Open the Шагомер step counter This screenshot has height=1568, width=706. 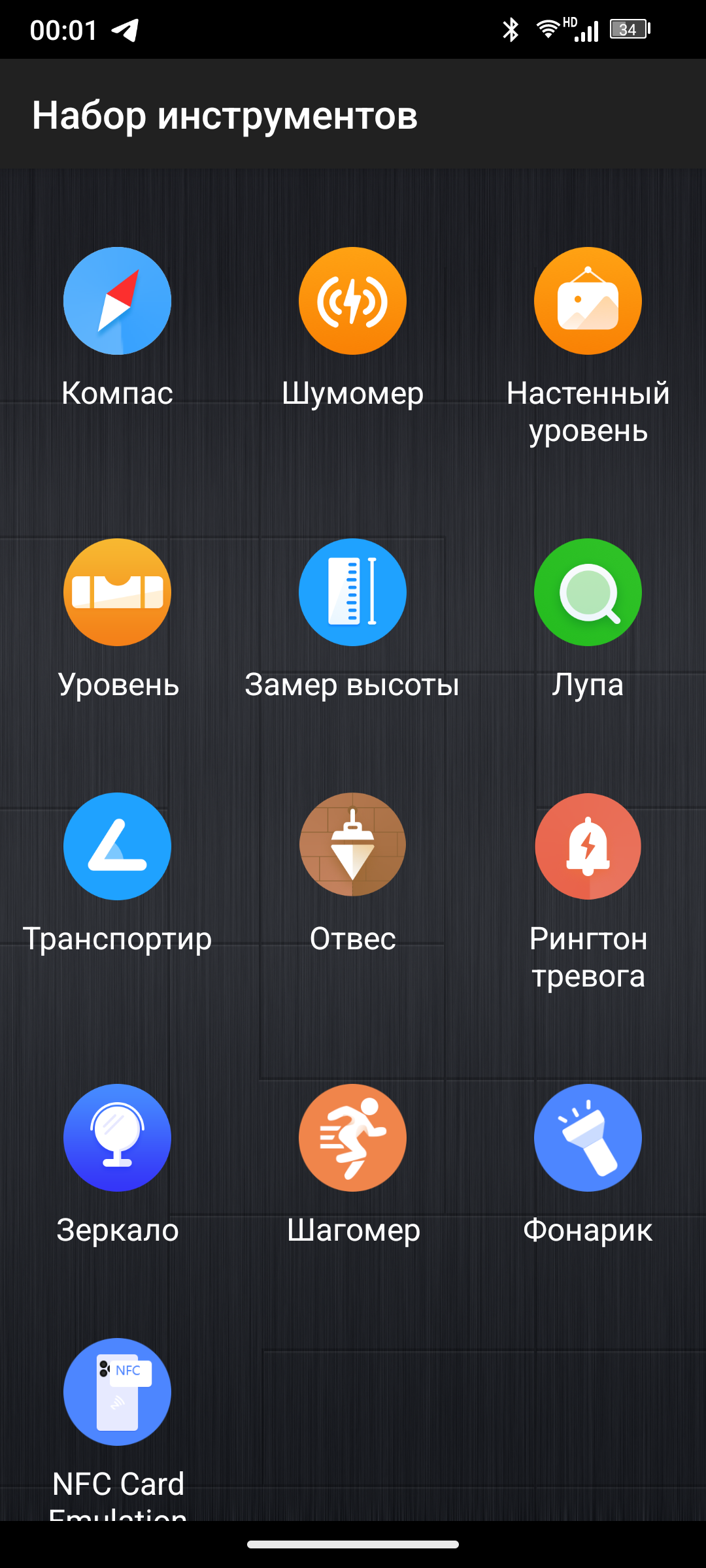coord(352,1138)
